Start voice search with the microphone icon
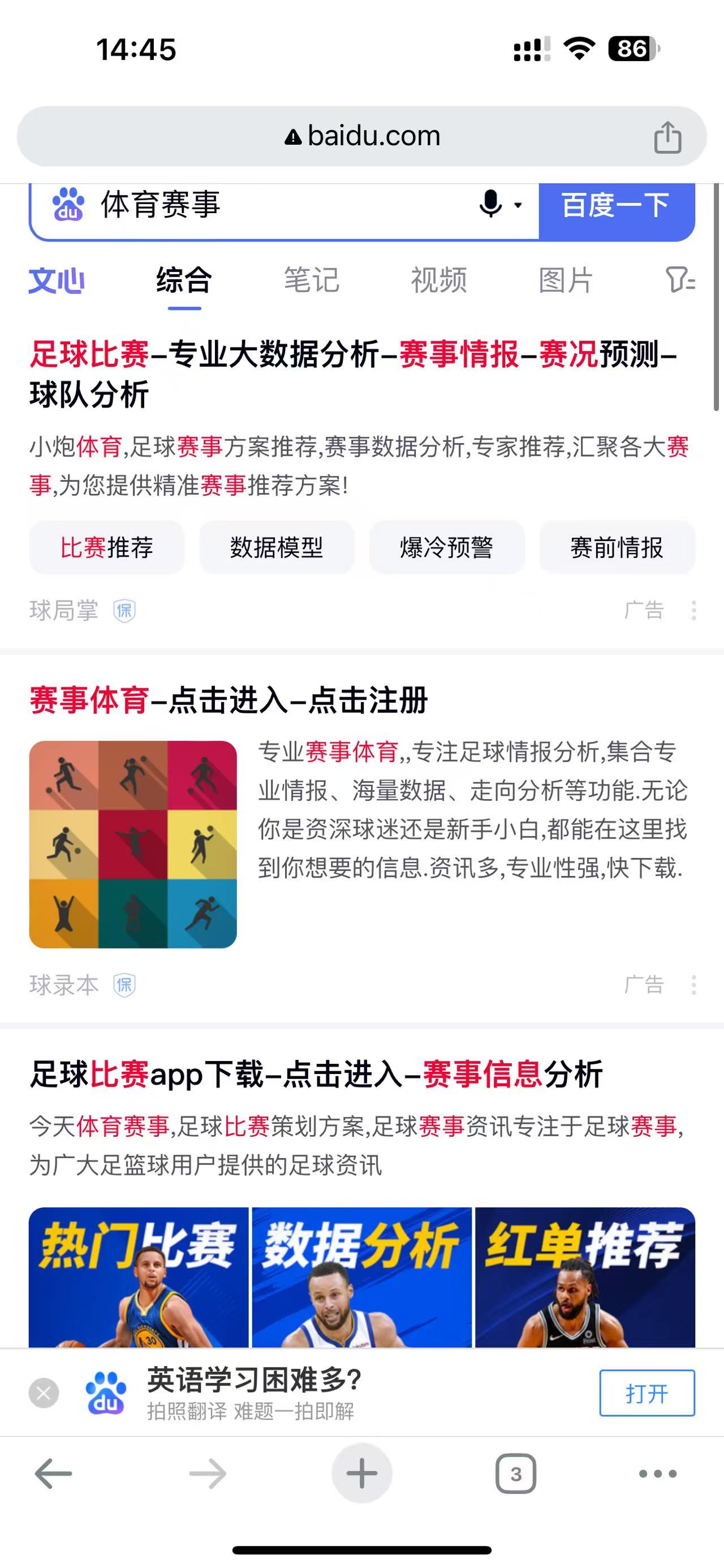 [x=491, y=204]
